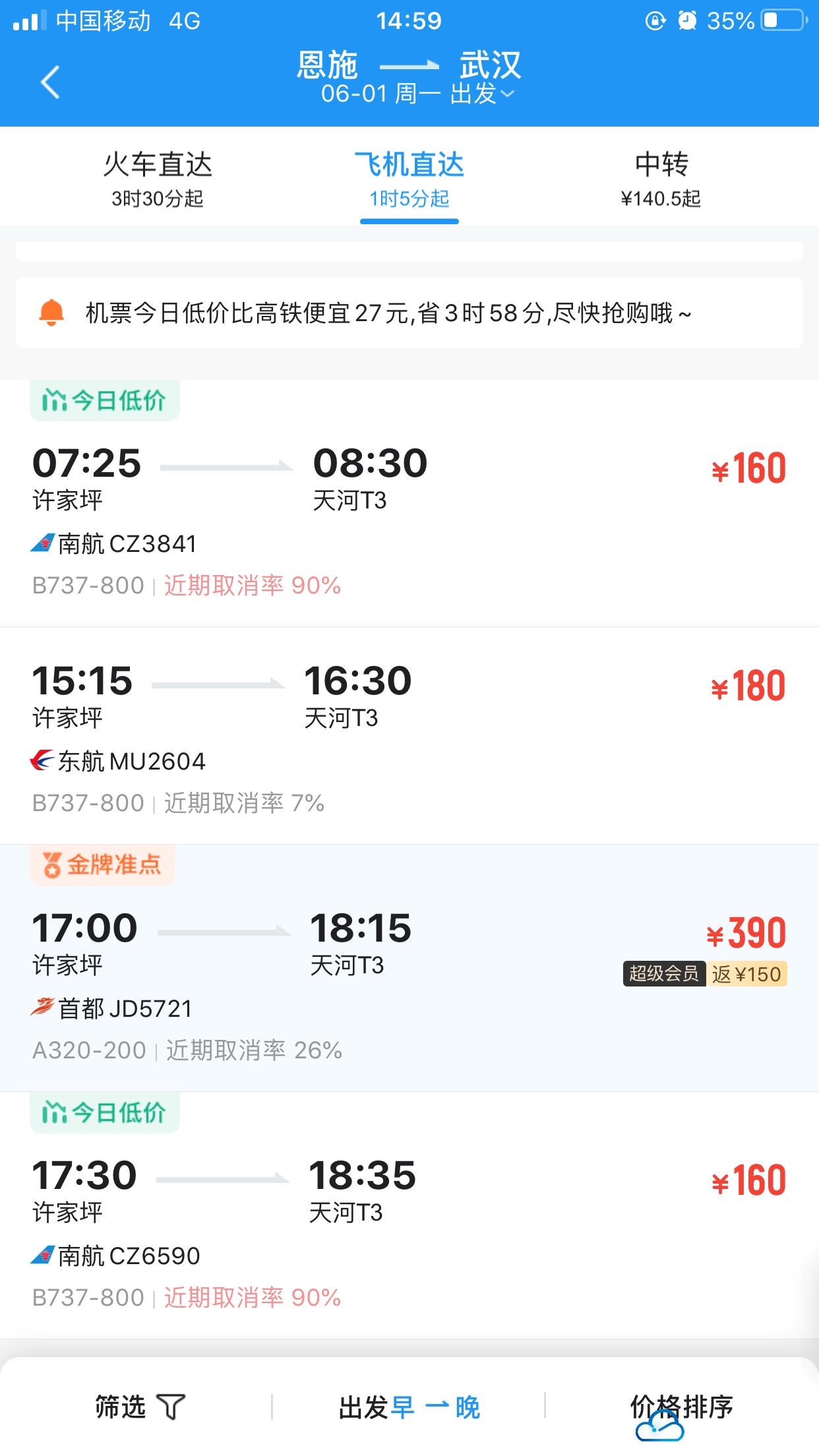
Task: Open the cheaper-than-high-speed-rail notice banner
Action: tap(409, 313)
